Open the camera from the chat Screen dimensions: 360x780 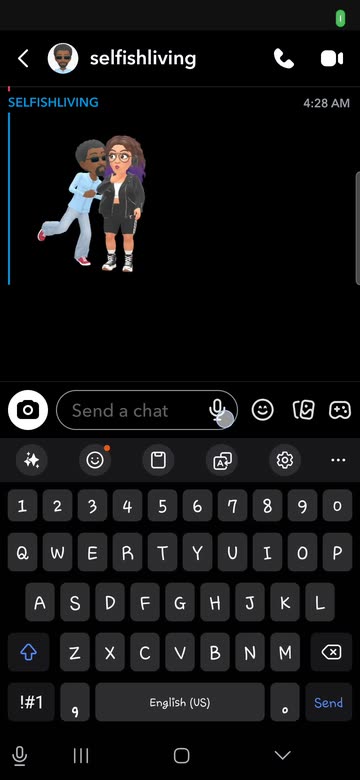(28, 410)
